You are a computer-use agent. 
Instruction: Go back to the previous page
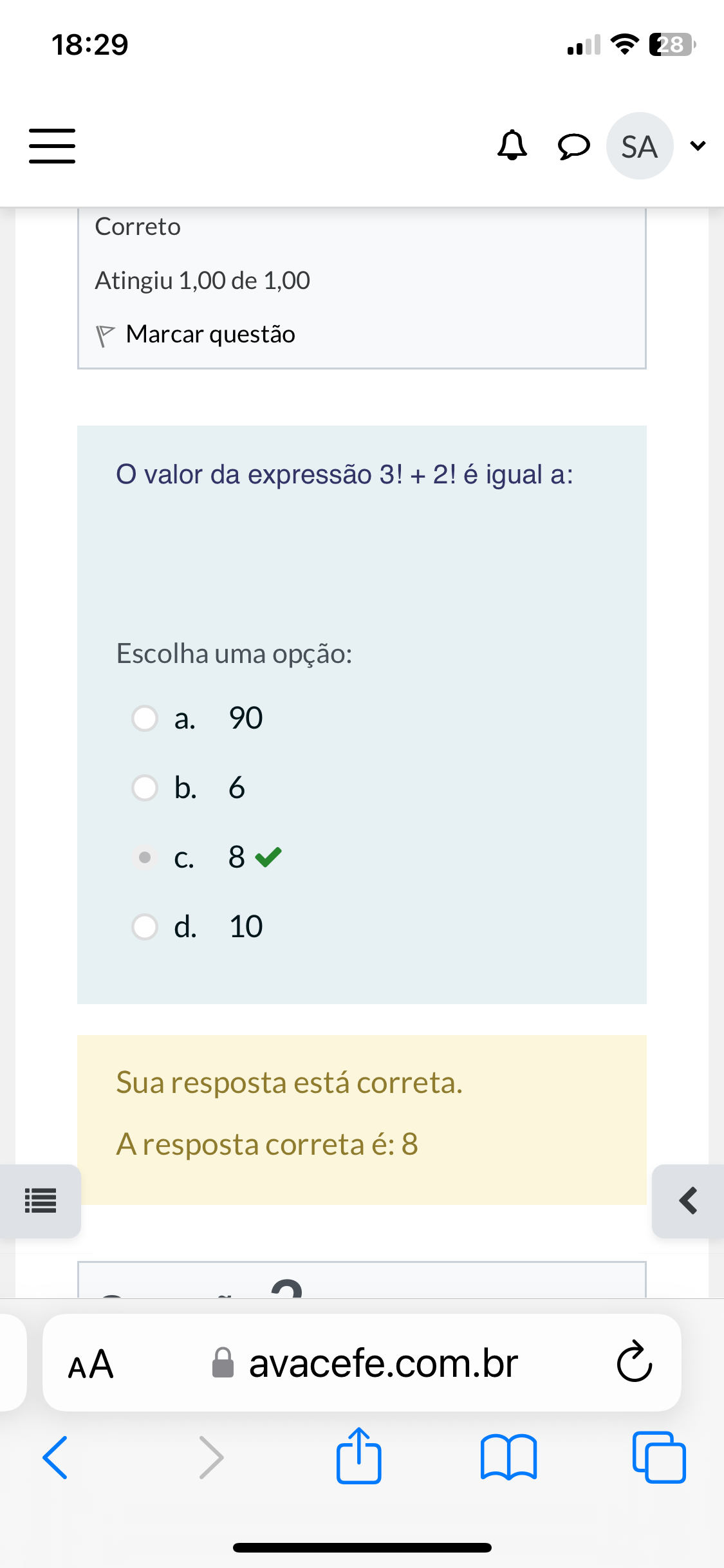[x=55, y=1457]
